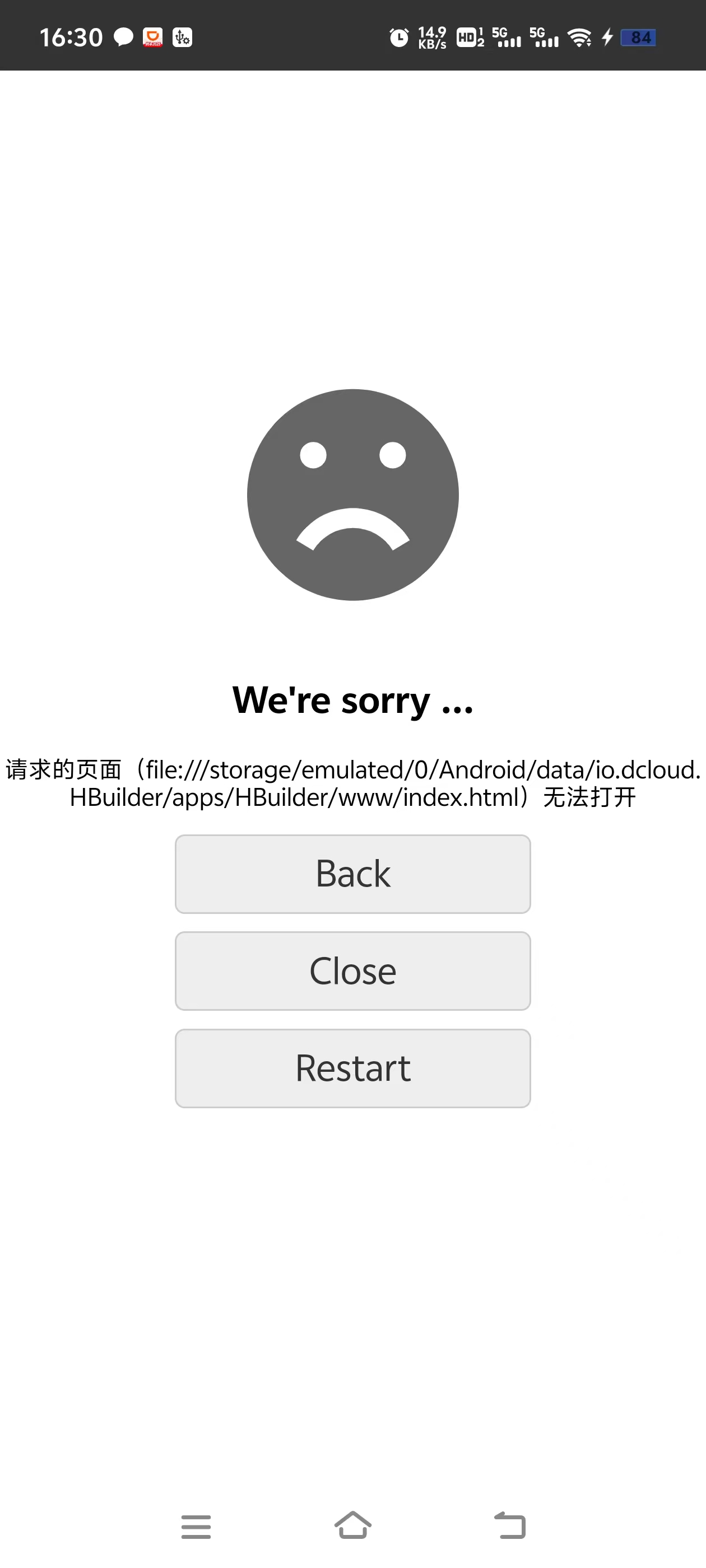The image size is (706, 1568).
Task: Tap the Back button
Action: pyautogui.click(x=352, y=874)
